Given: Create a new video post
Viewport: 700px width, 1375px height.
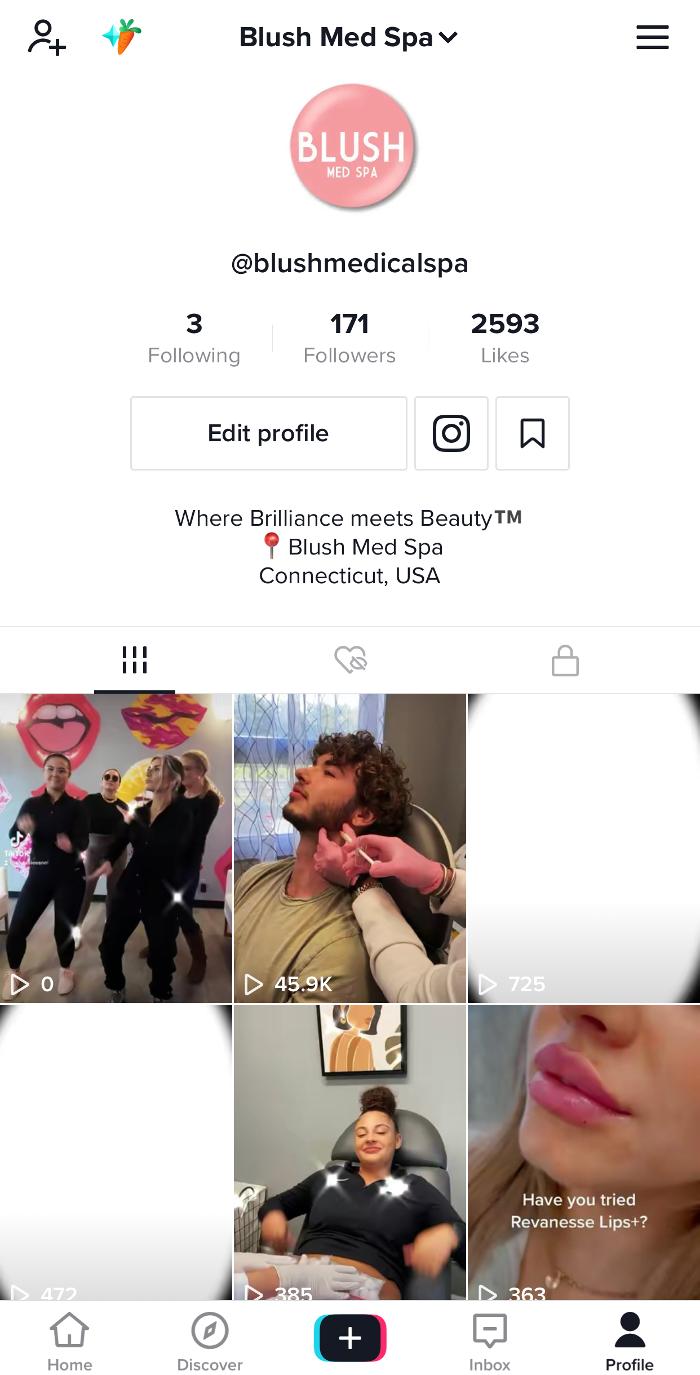Looking at the screenshot, I should pos(350,1339).
